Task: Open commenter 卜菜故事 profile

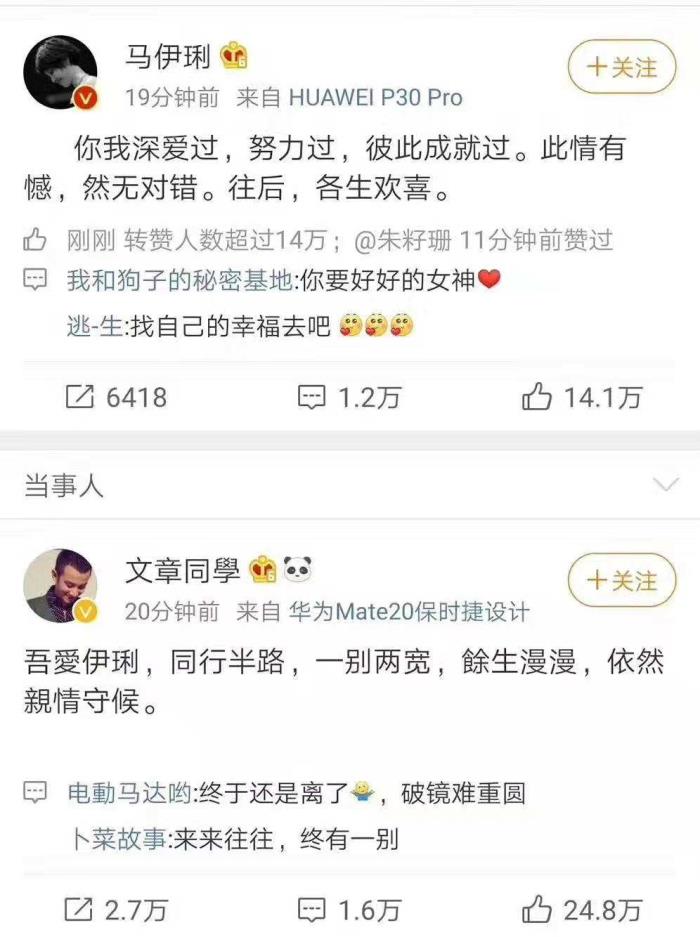Action: coord(118,838)
